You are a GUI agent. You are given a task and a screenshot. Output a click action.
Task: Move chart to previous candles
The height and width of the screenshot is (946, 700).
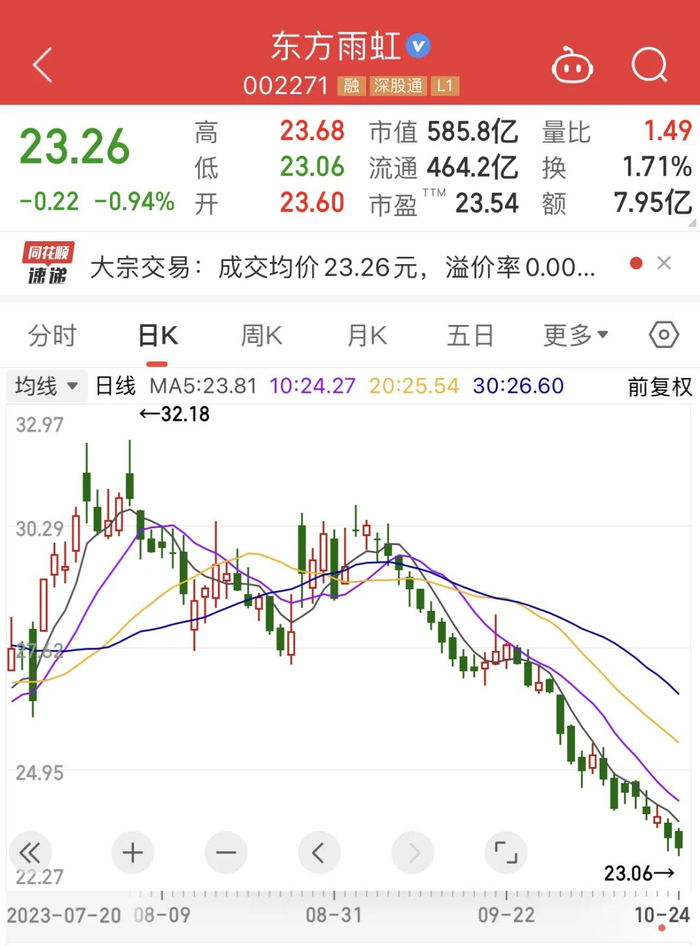click(x=319, y=853)
